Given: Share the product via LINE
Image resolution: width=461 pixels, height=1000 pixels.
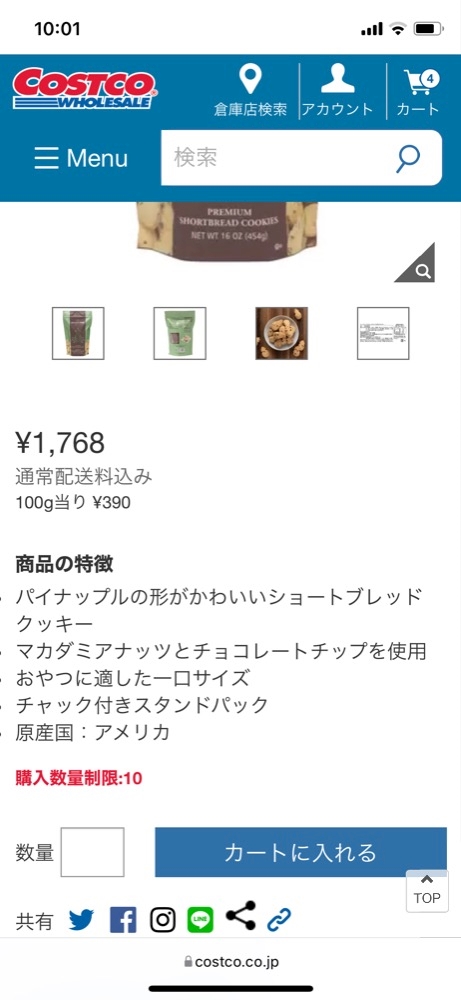Looking at the screenshot, I should click(x=200, y=920).
